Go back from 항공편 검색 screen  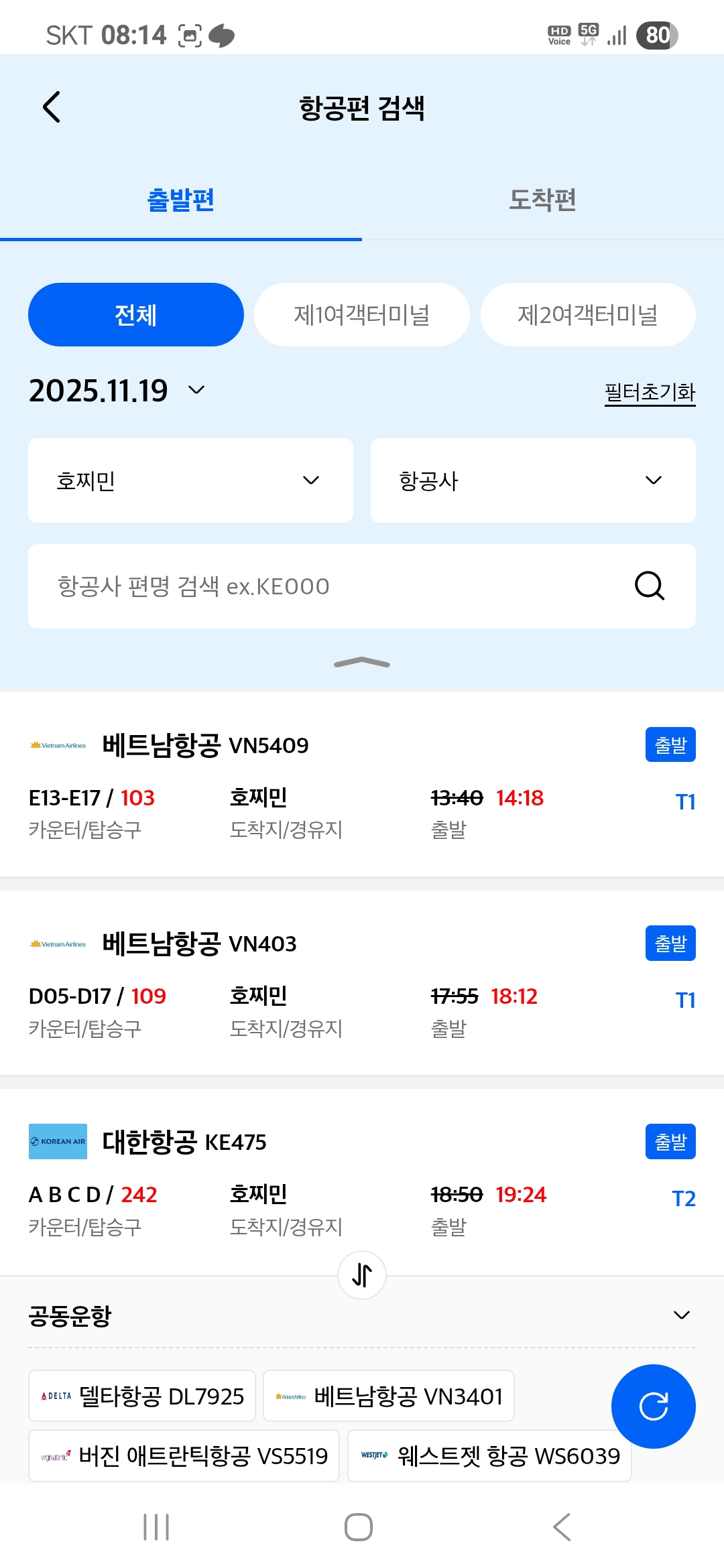coord(52,107)
